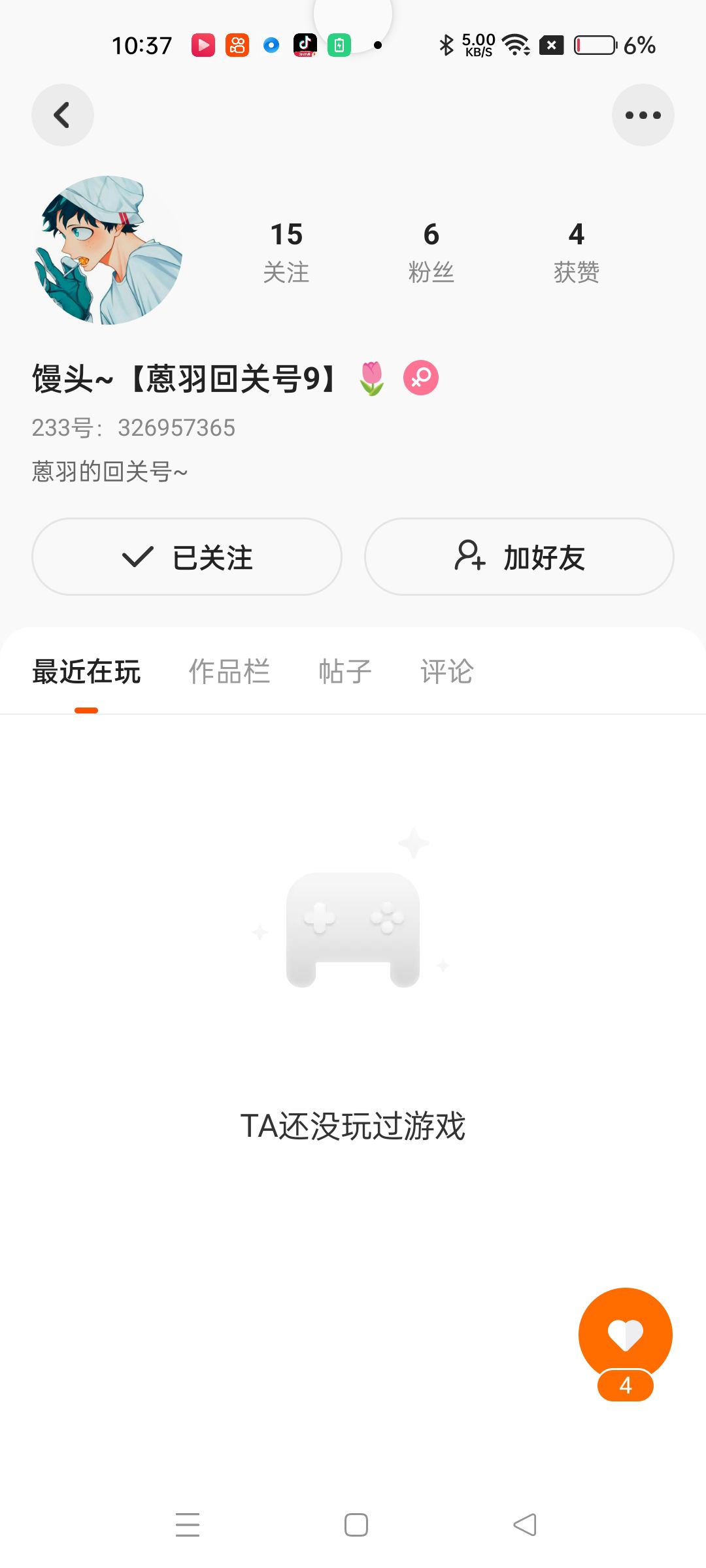This screenshot has height=1568, width=706.
Task: Open the 关注 following list
Action: pyautogui.click(x=286, y=252)
